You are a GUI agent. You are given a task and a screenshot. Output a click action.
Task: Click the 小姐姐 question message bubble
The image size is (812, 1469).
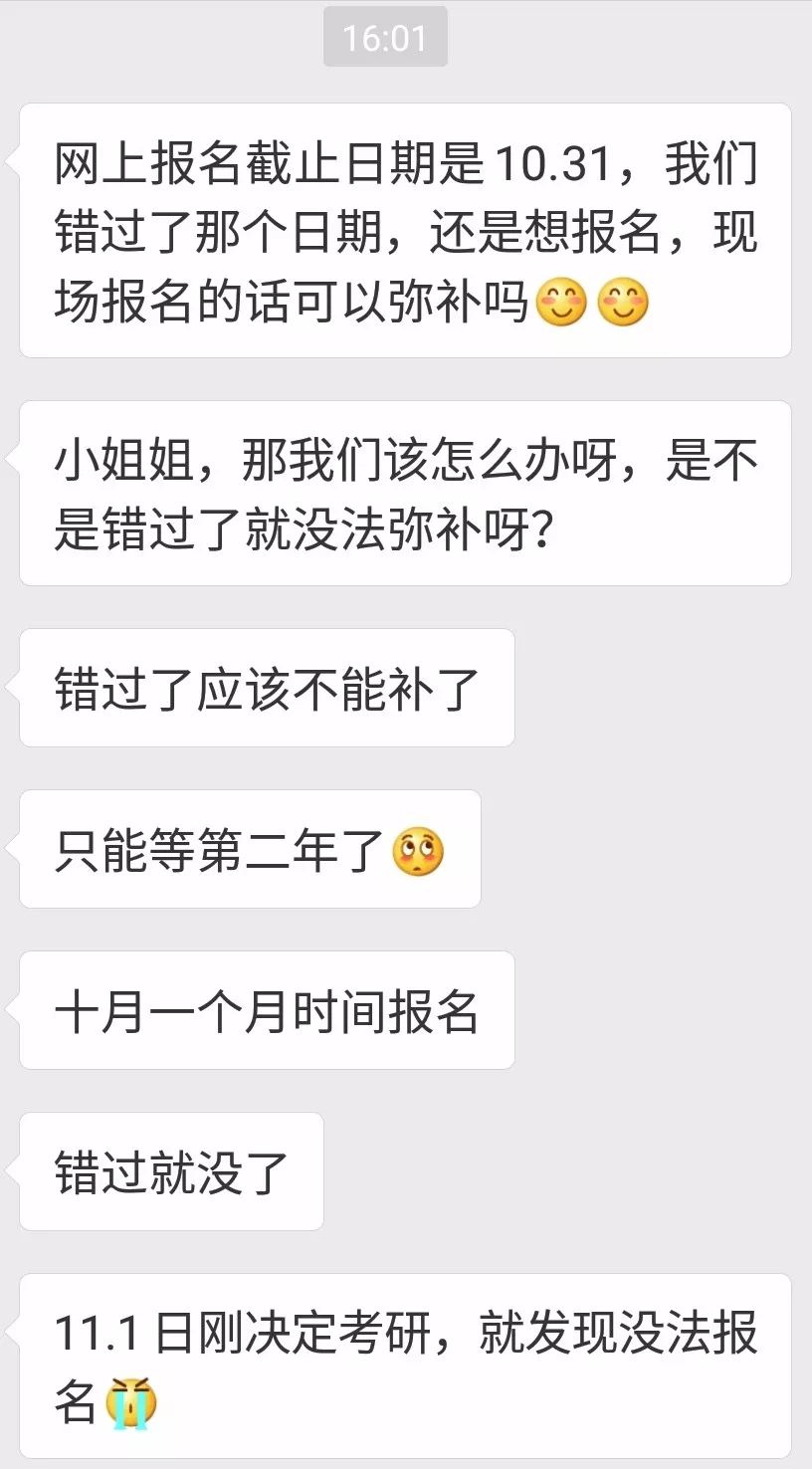398,493
